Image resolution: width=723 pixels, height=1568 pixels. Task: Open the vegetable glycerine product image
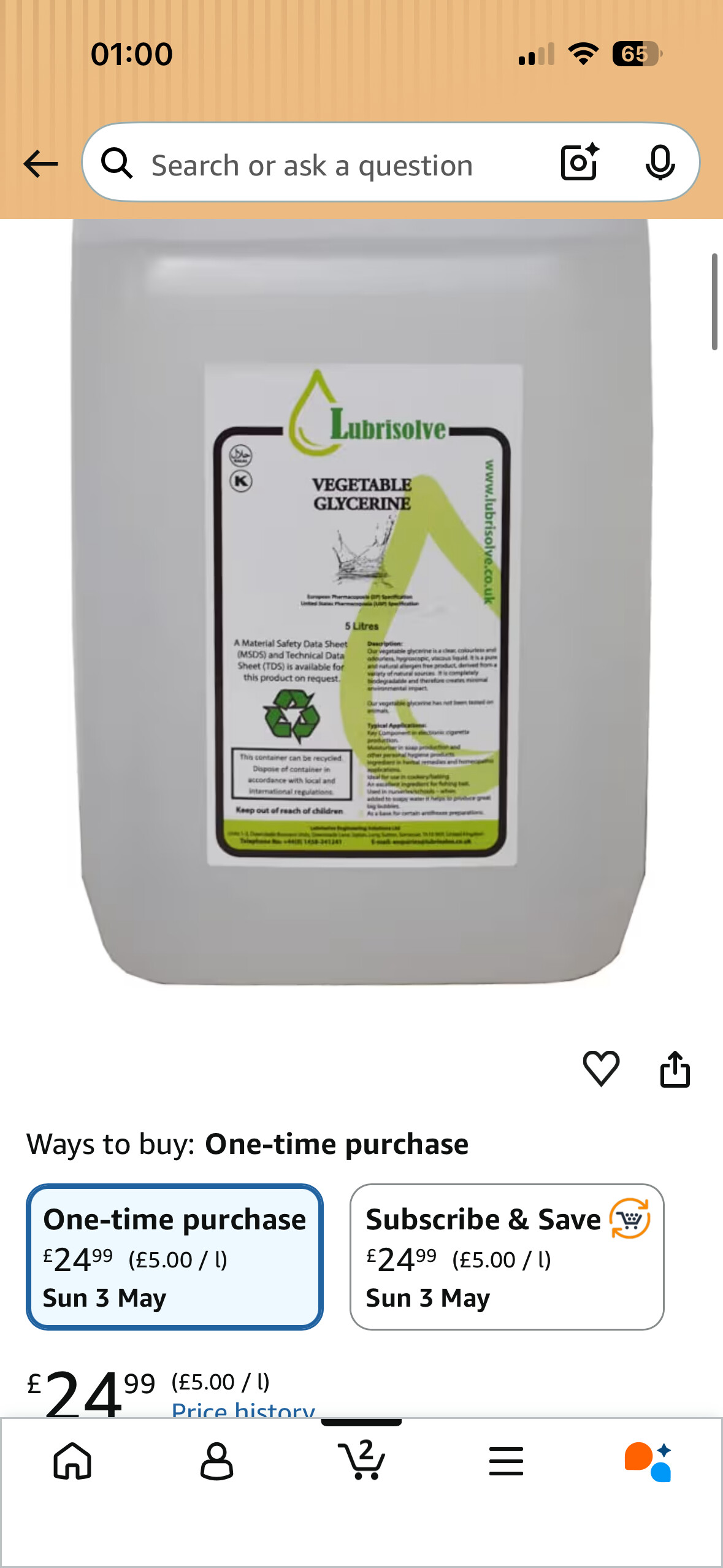tap(362, 601)
